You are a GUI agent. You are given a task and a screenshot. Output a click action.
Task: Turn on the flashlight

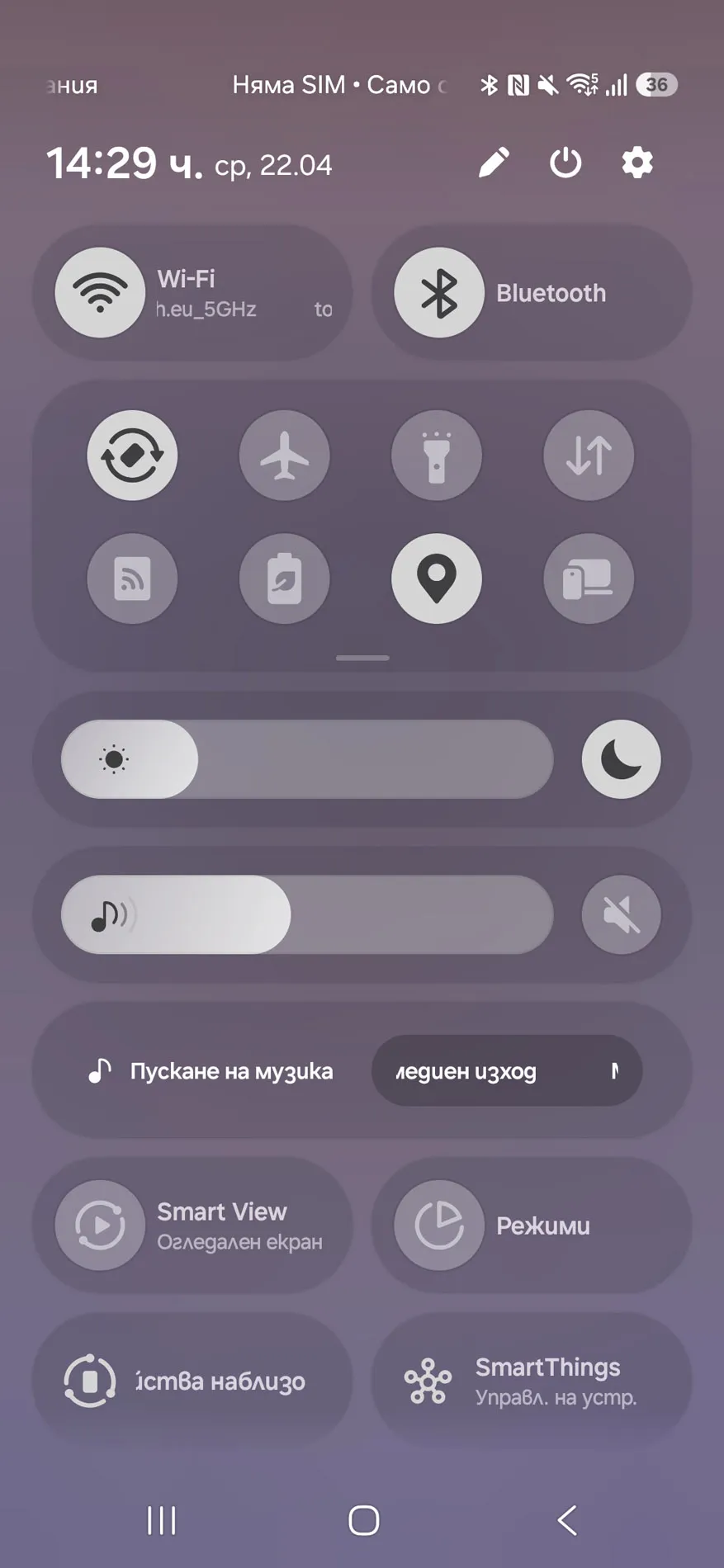[437, 456]
